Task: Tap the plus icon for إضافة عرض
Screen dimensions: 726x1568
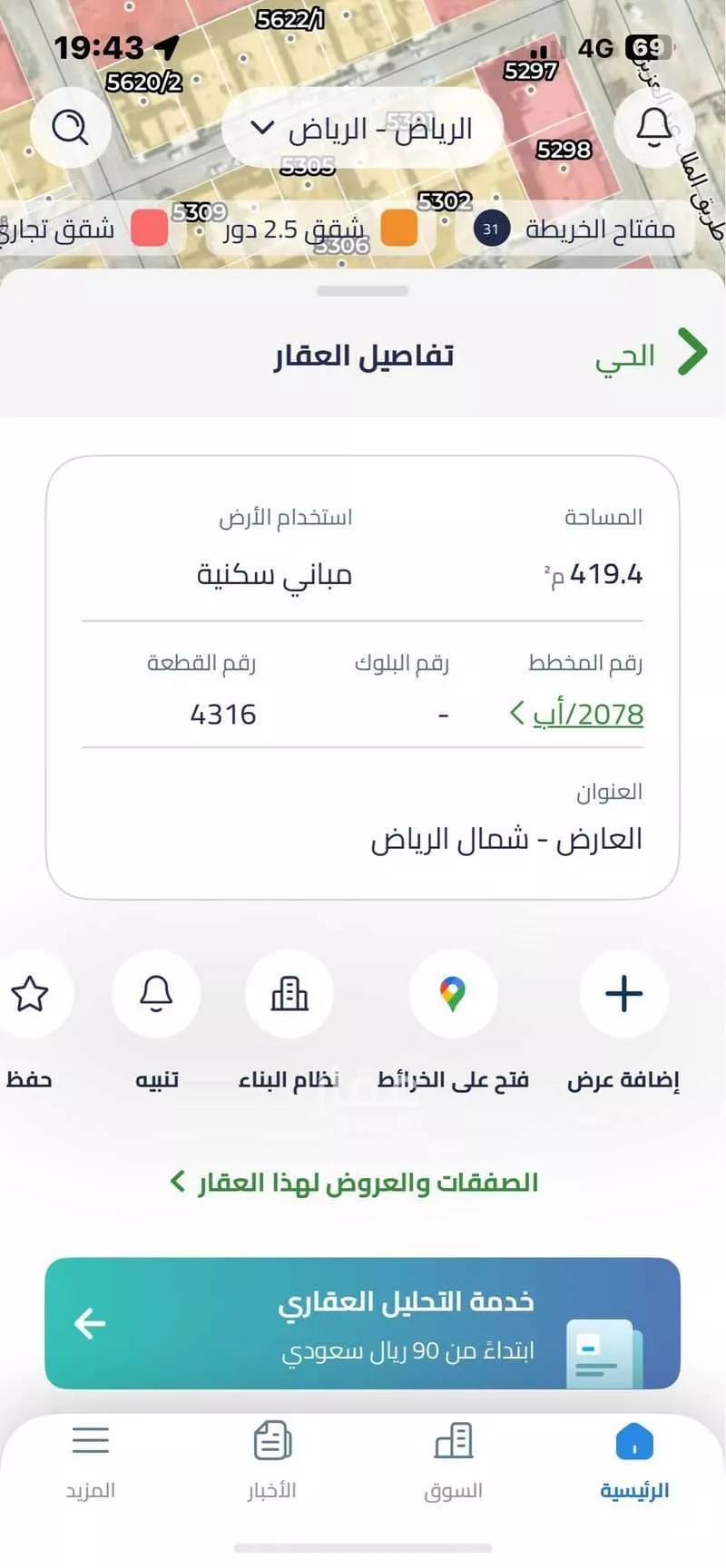Action: 623,994
